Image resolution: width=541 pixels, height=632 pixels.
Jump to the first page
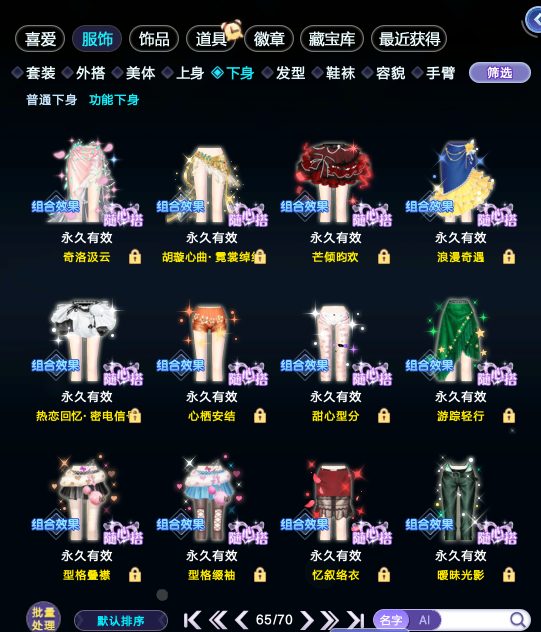(x=192, y=620)
